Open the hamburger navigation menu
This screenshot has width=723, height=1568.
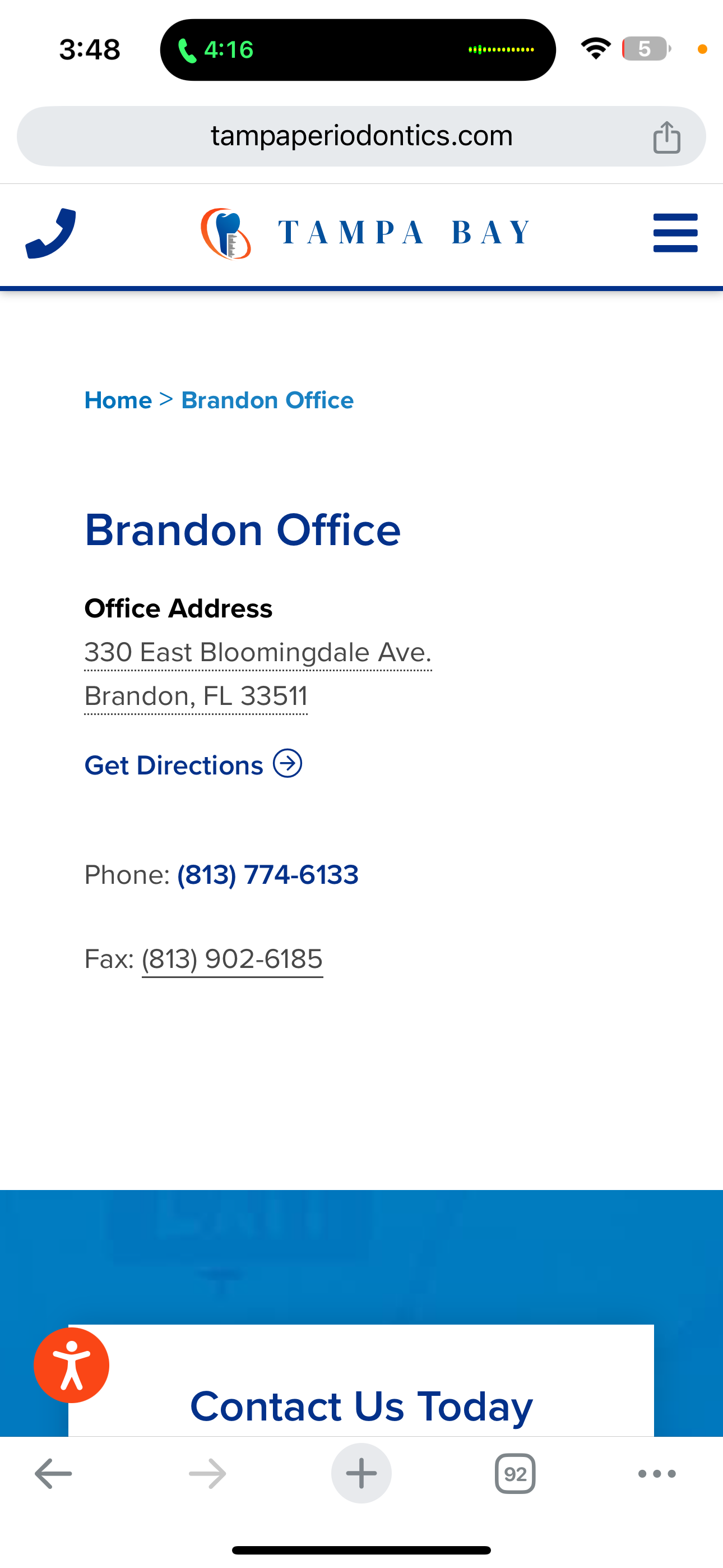tap(675, 233)
